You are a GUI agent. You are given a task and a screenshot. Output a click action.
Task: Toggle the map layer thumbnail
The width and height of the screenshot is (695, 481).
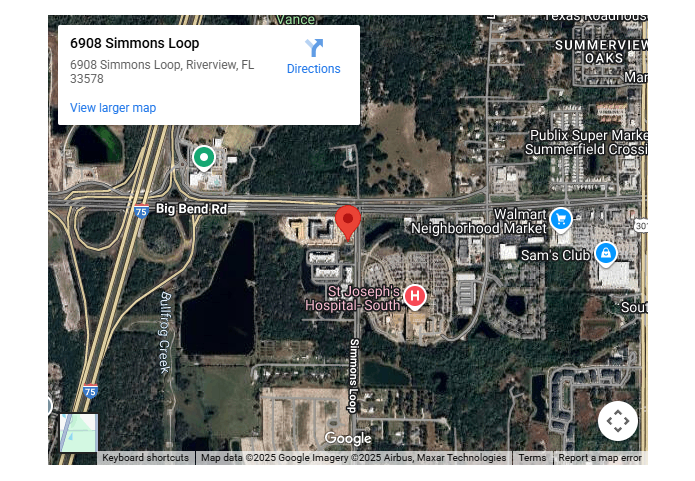pyautogui.click(x=79, y=433)
